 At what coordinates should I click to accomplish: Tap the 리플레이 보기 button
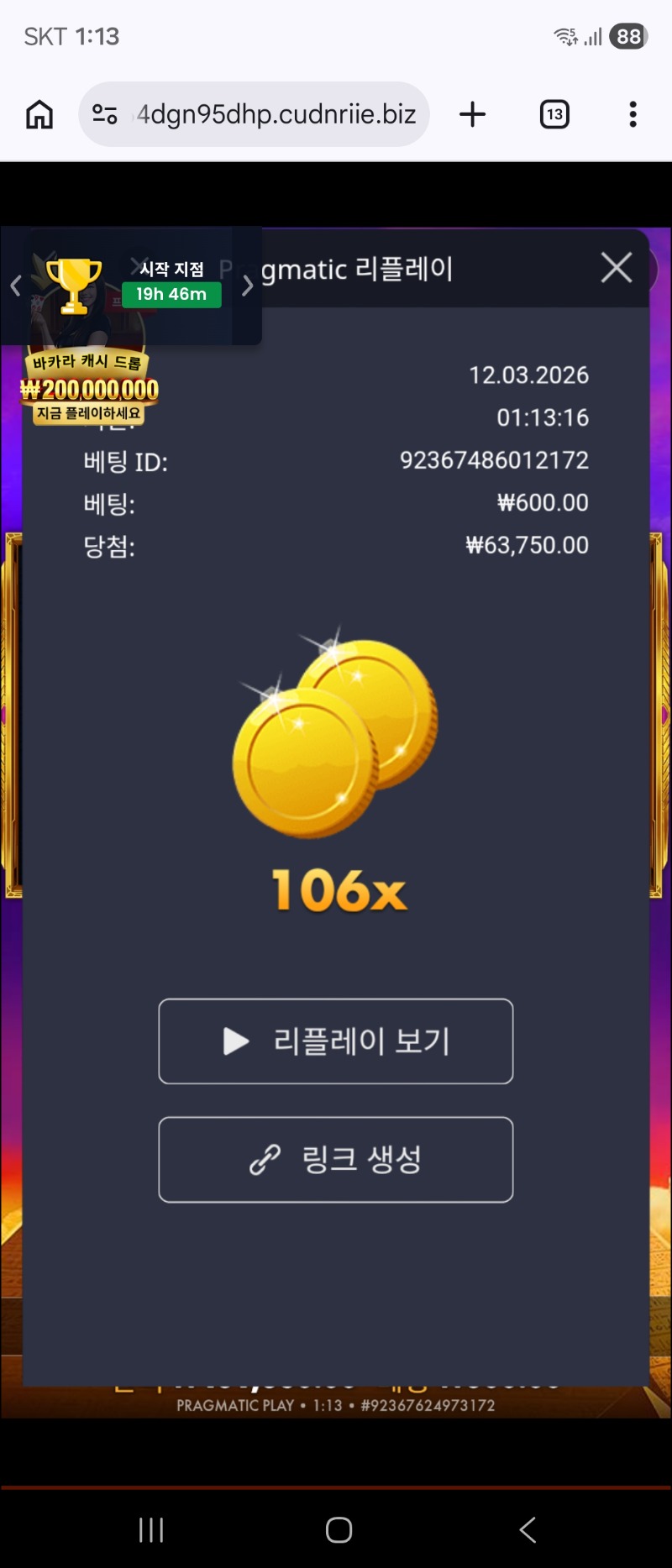pyautogui.click(x=336, y=1041)
